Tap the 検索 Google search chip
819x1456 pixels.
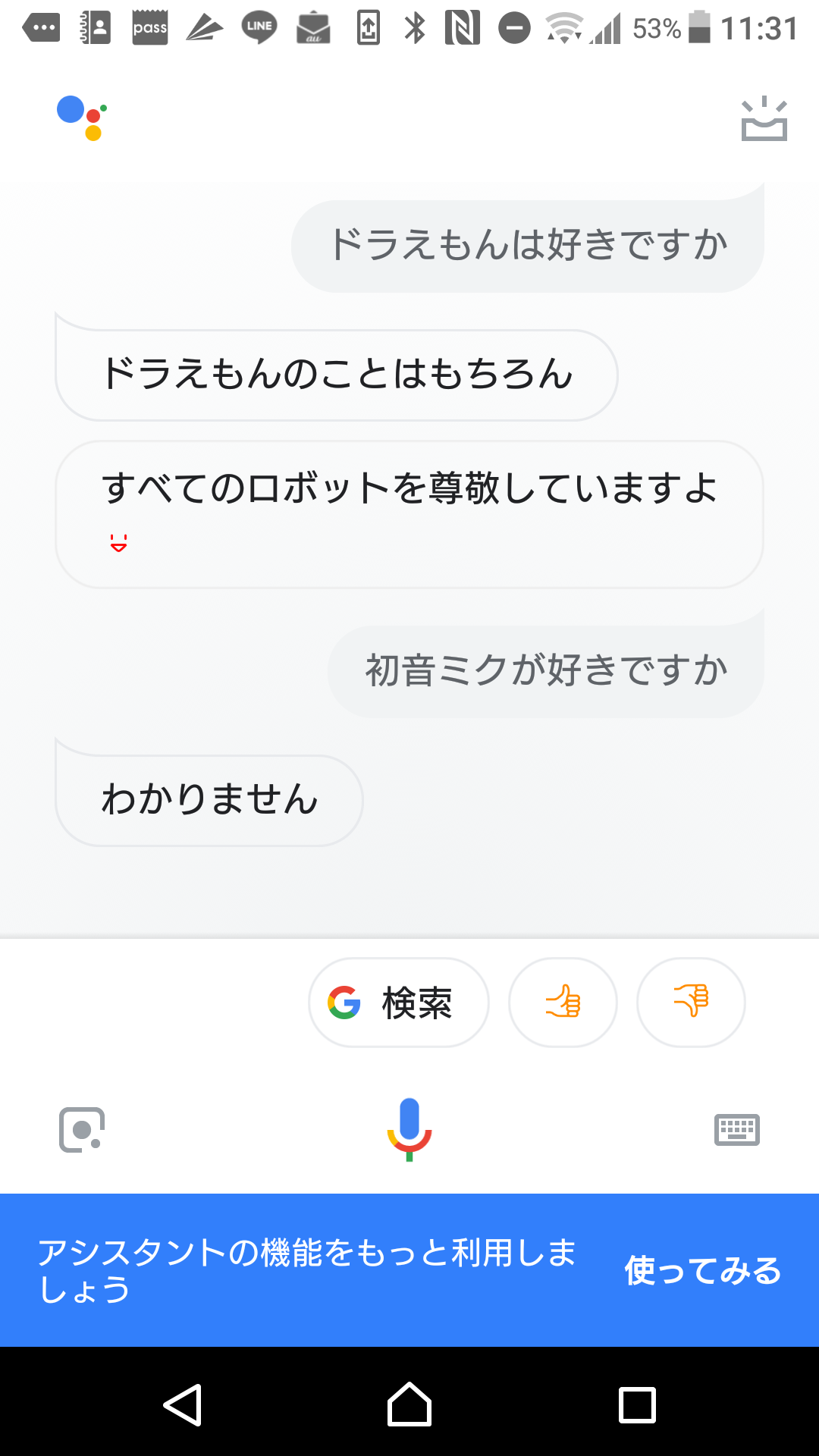(x=399, y=1003)
